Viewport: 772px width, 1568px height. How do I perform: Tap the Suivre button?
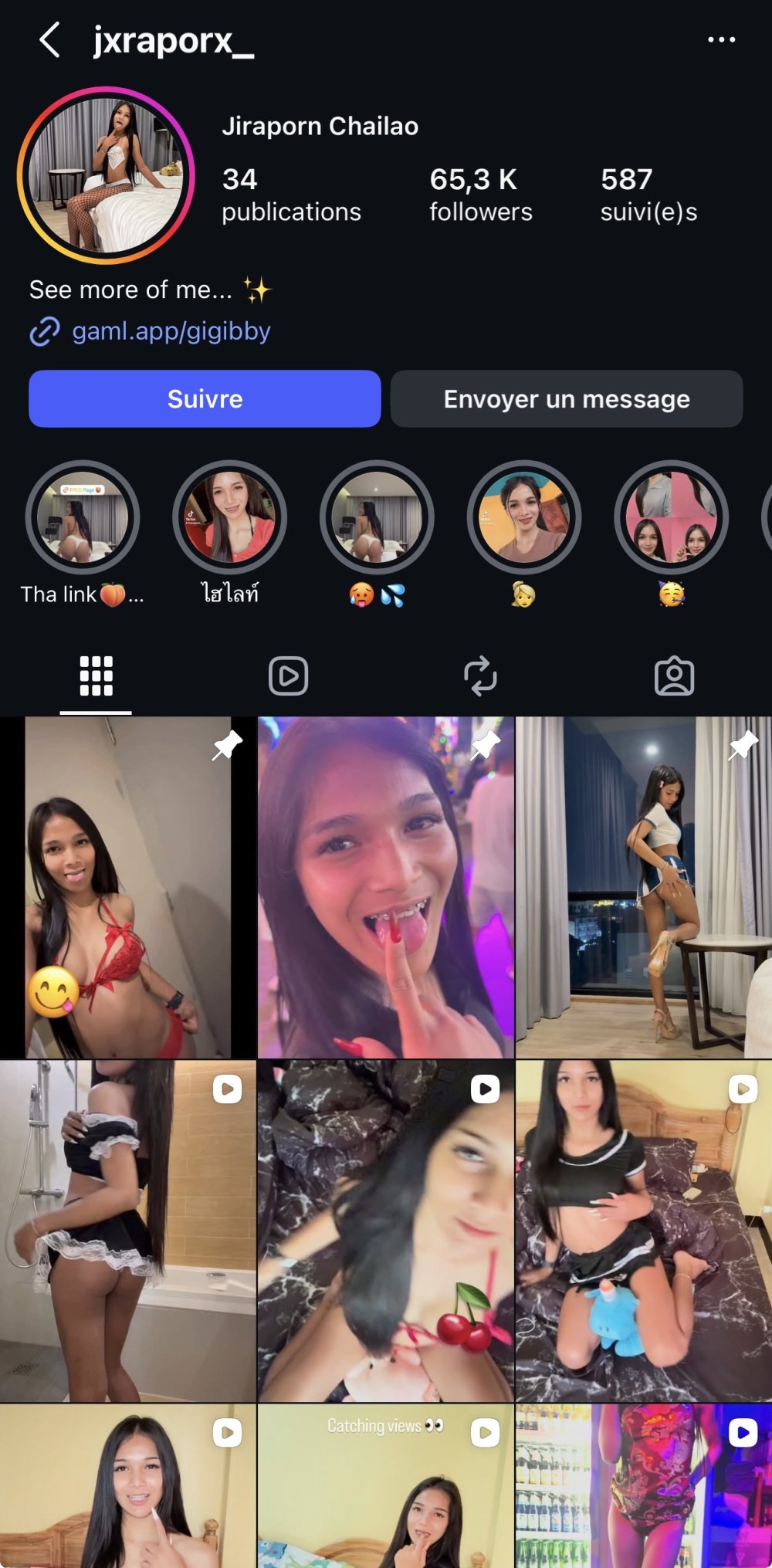[205, 398]
